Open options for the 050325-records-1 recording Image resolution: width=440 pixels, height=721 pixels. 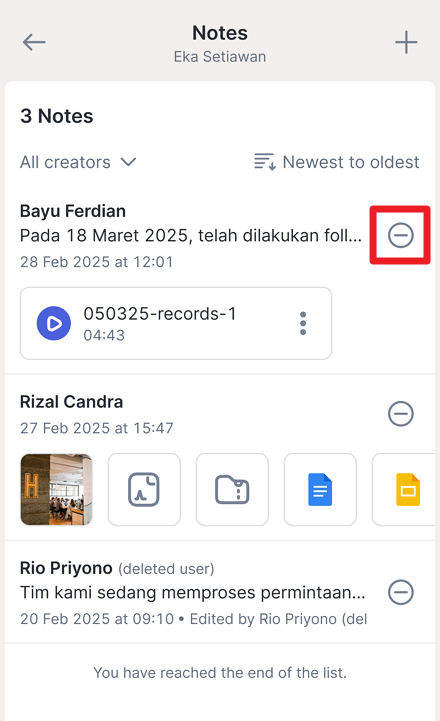303,323
